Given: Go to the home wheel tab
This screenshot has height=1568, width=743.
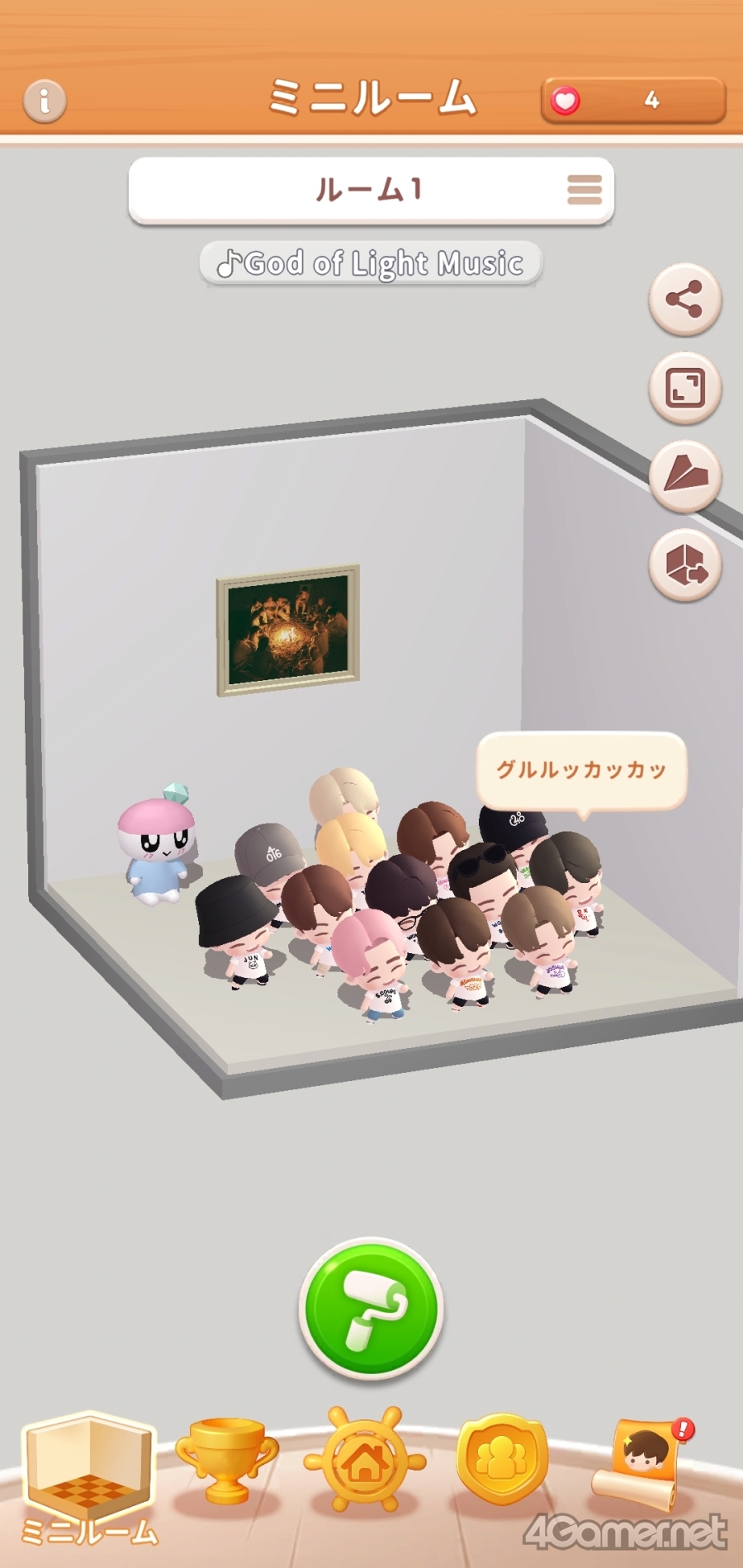Looking at the screenshot, I should click(364, 1461).
